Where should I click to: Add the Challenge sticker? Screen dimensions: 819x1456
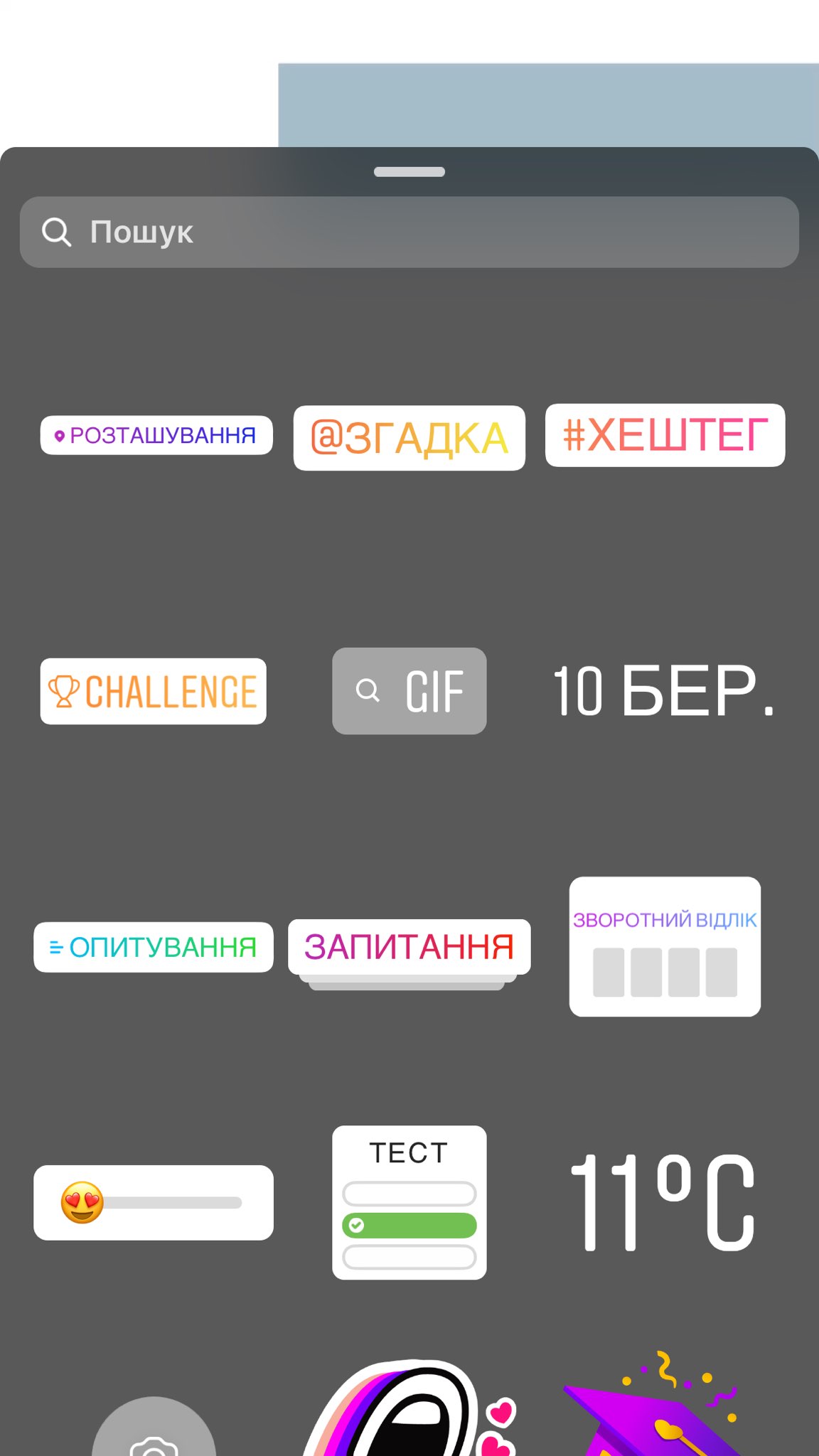coord(154,691)
